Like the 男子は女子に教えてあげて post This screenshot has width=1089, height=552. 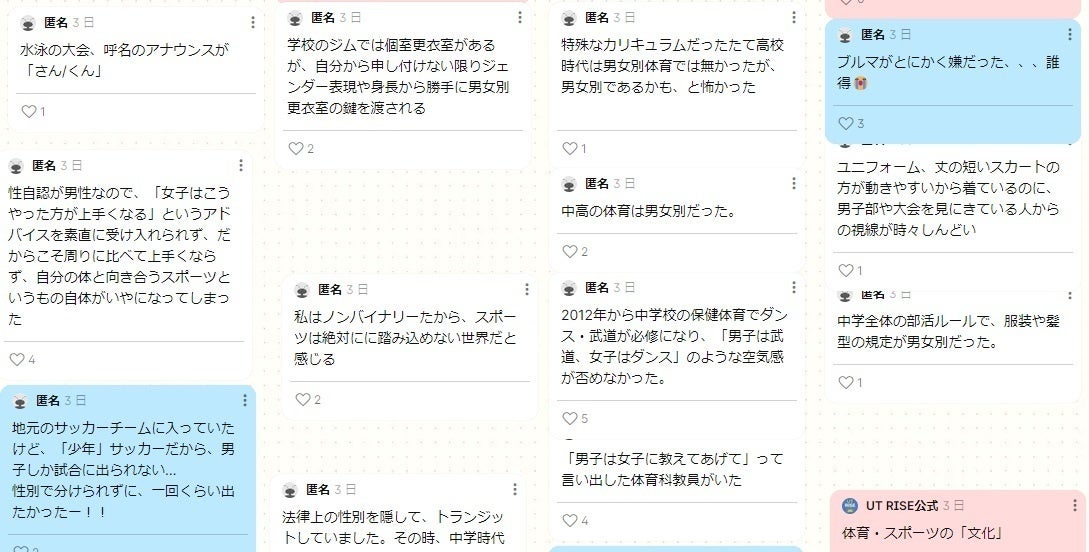(x=570, y=520)
